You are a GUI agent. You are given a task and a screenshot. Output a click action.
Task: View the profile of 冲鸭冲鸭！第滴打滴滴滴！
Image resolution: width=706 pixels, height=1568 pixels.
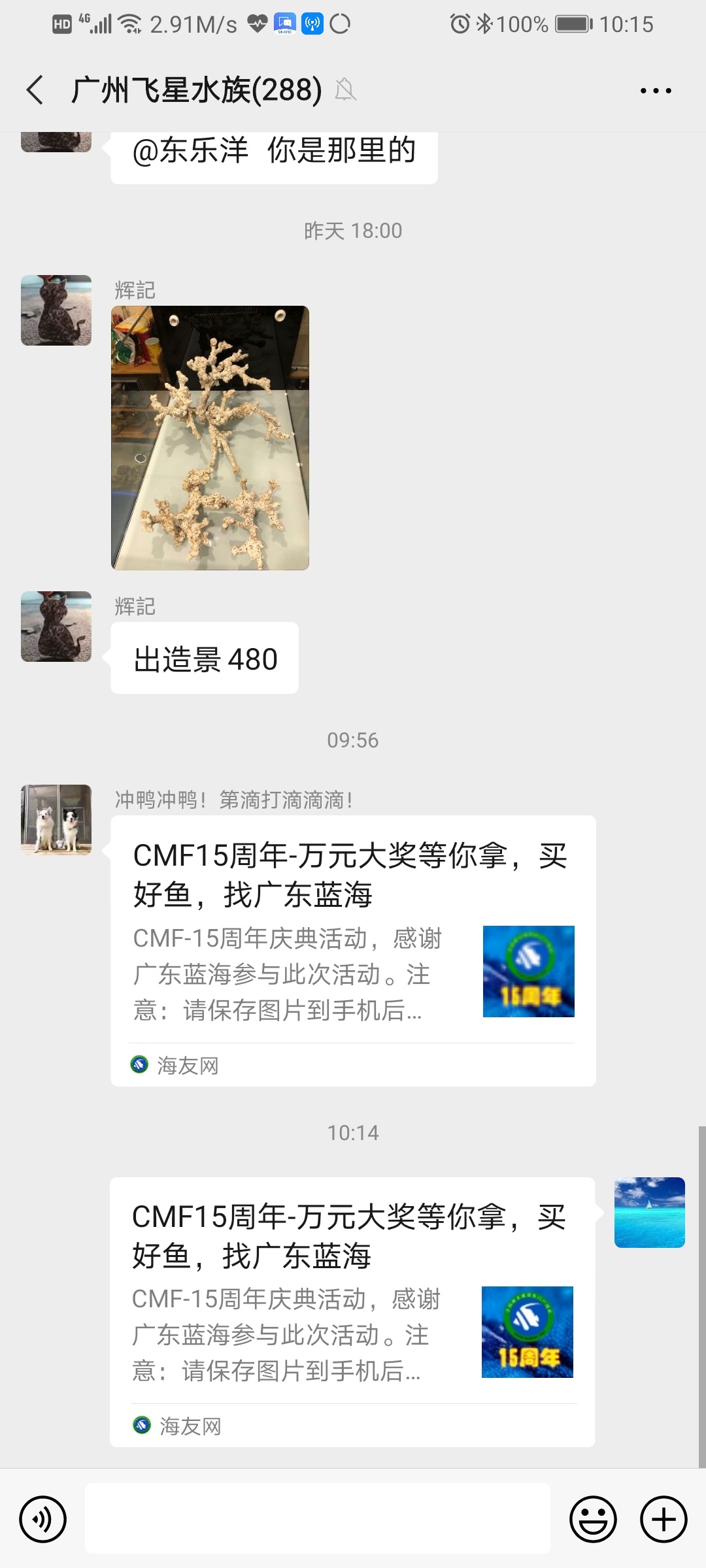pyautogui.click(x=56, y=820)
